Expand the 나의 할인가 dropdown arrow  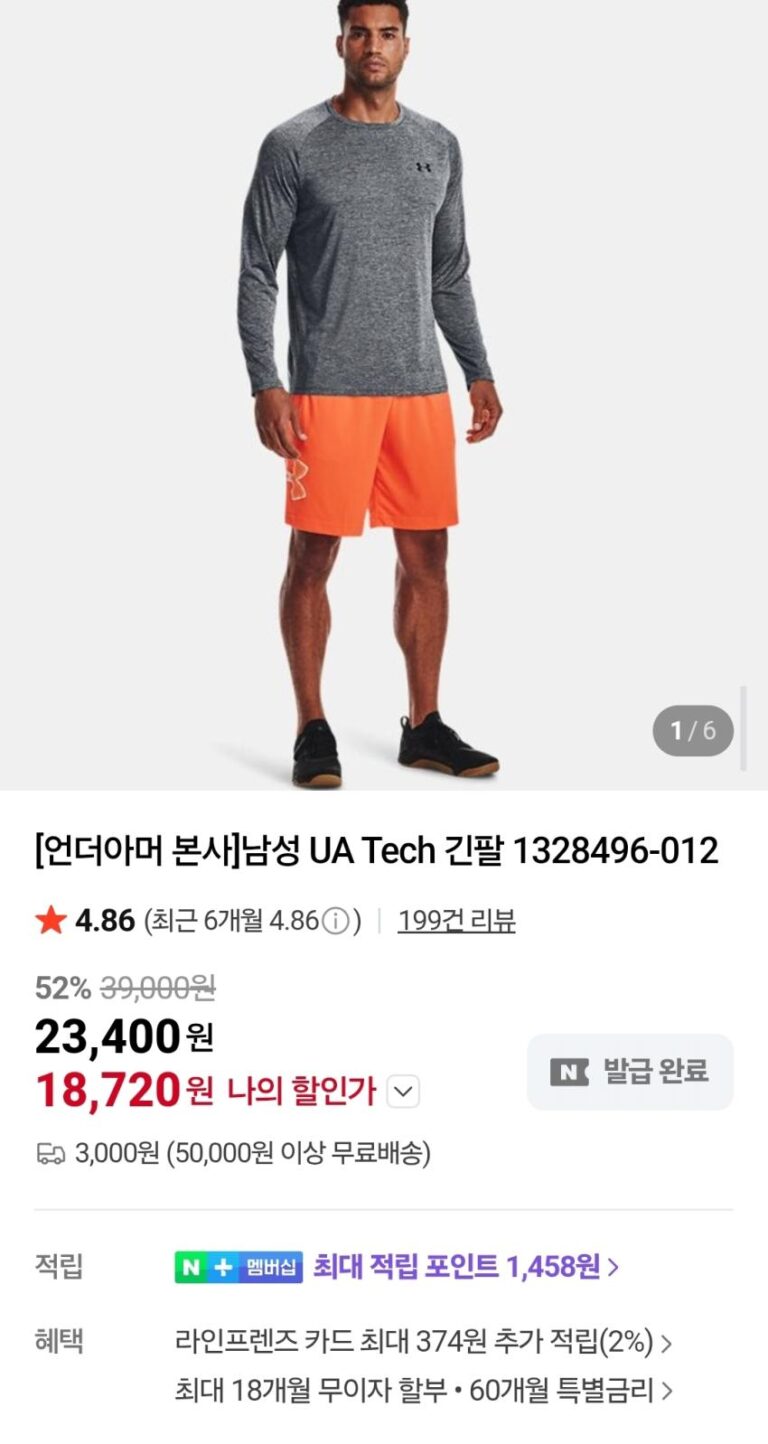point(403,1092)
